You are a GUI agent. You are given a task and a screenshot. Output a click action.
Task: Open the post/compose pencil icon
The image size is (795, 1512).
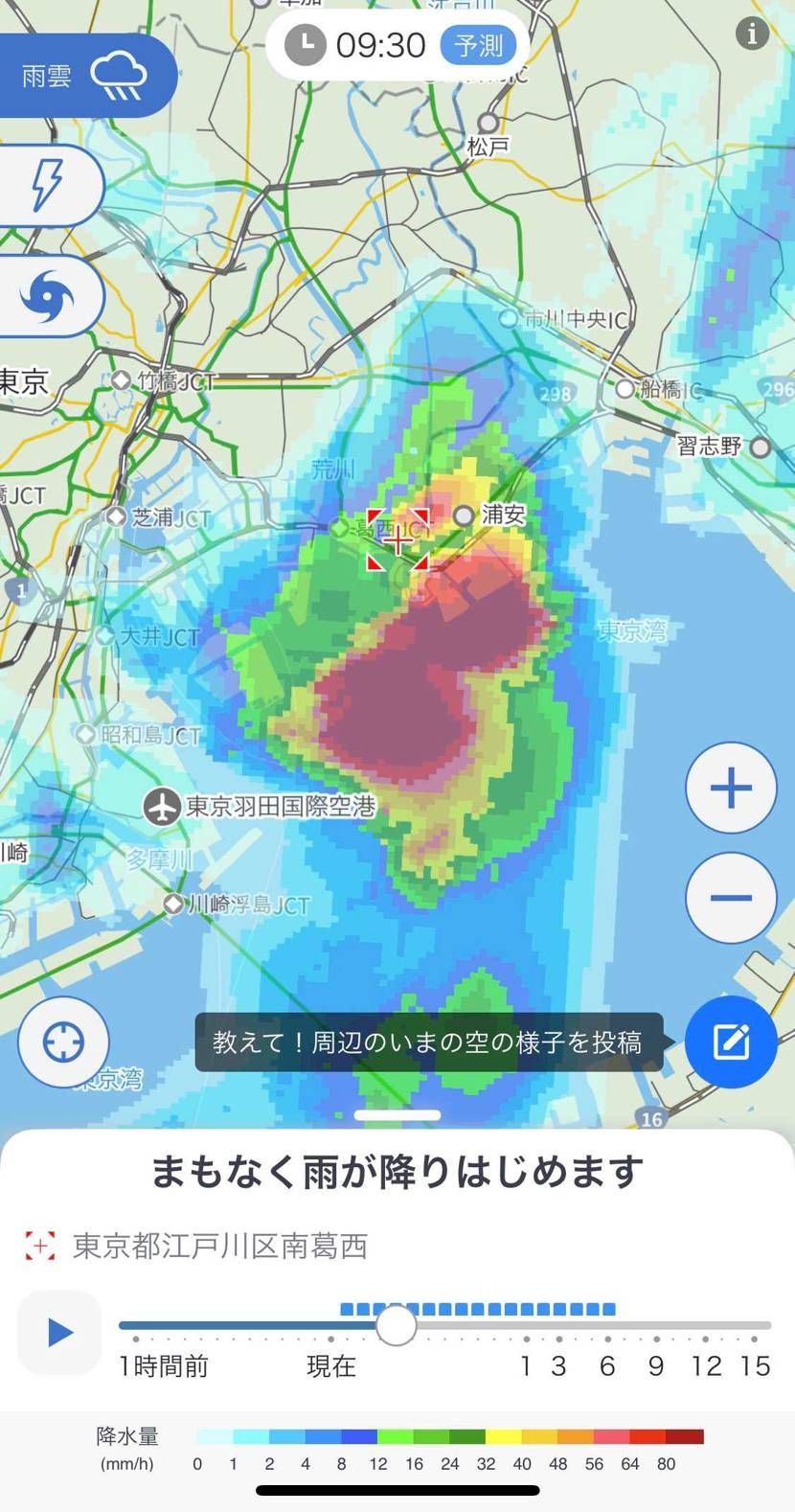pyautogui.click(x=731, y=1042)
